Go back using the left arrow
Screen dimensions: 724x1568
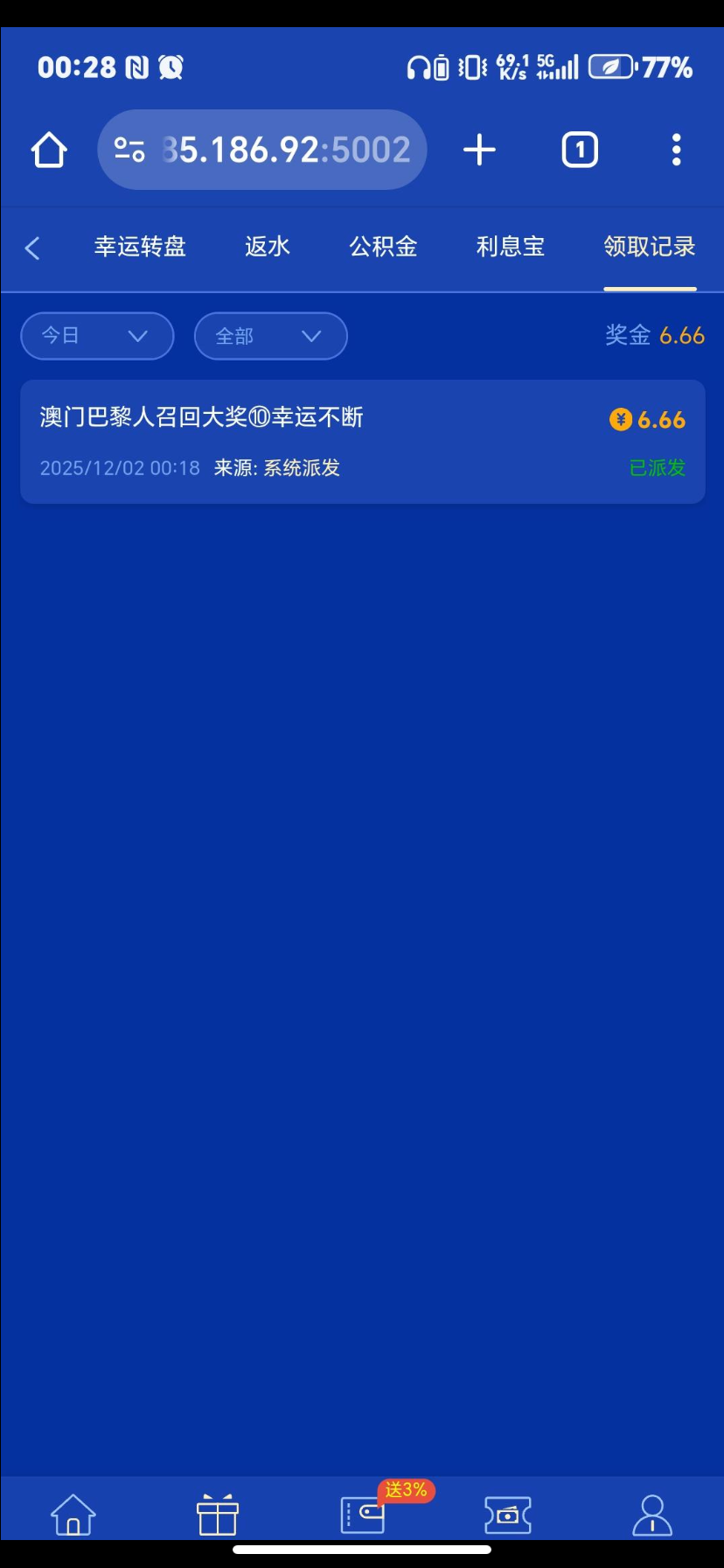(32, 248)
